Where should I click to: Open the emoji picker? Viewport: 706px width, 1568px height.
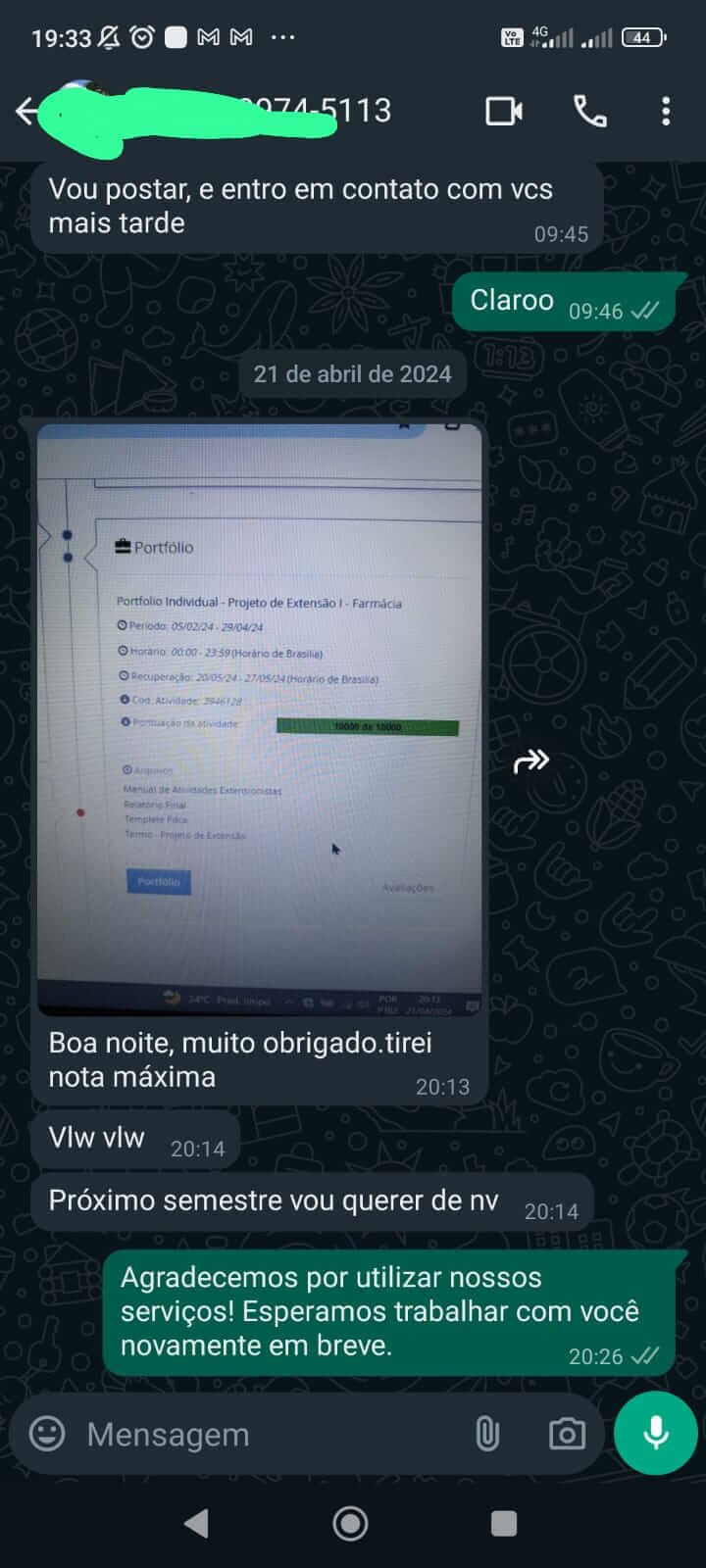coord(47,1434)
